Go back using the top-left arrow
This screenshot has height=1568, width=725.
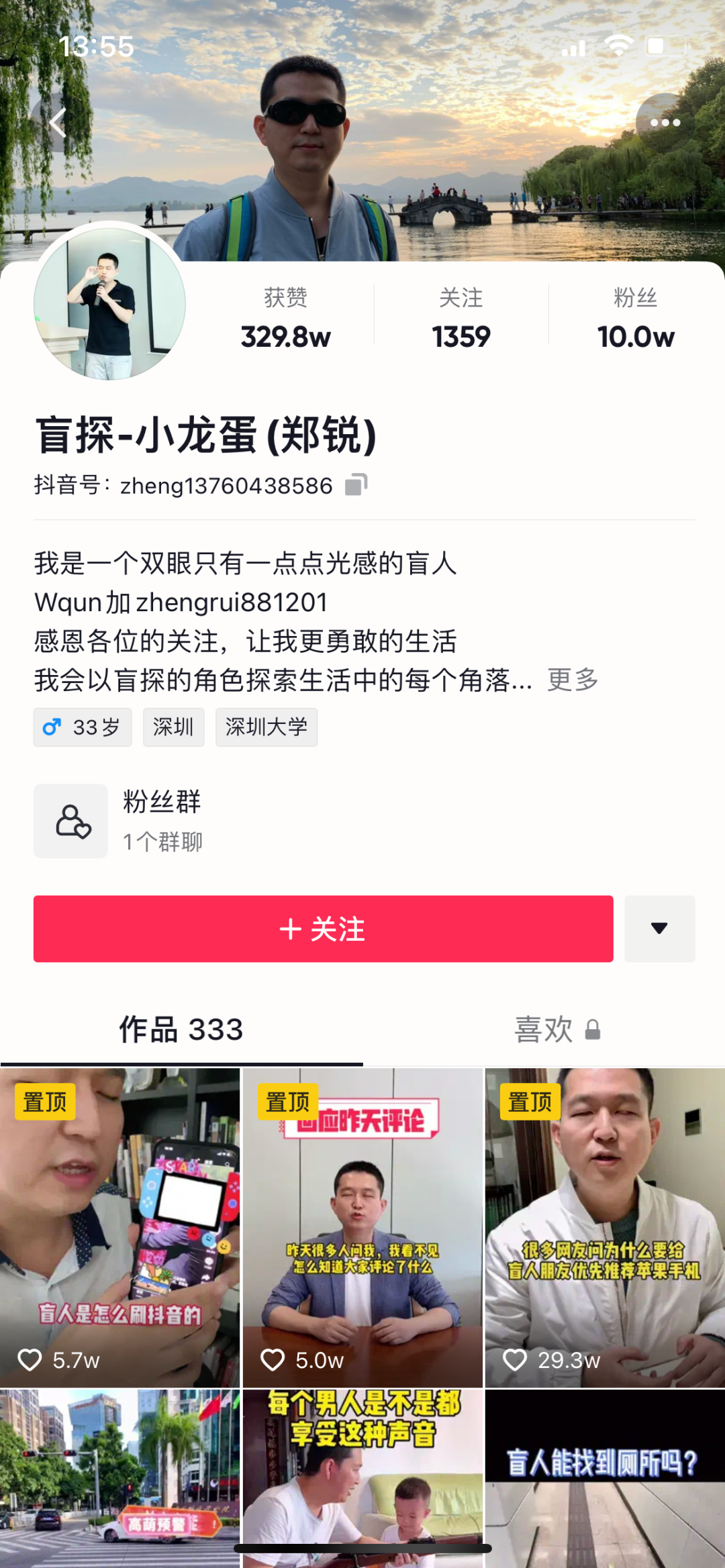point(58,123)
